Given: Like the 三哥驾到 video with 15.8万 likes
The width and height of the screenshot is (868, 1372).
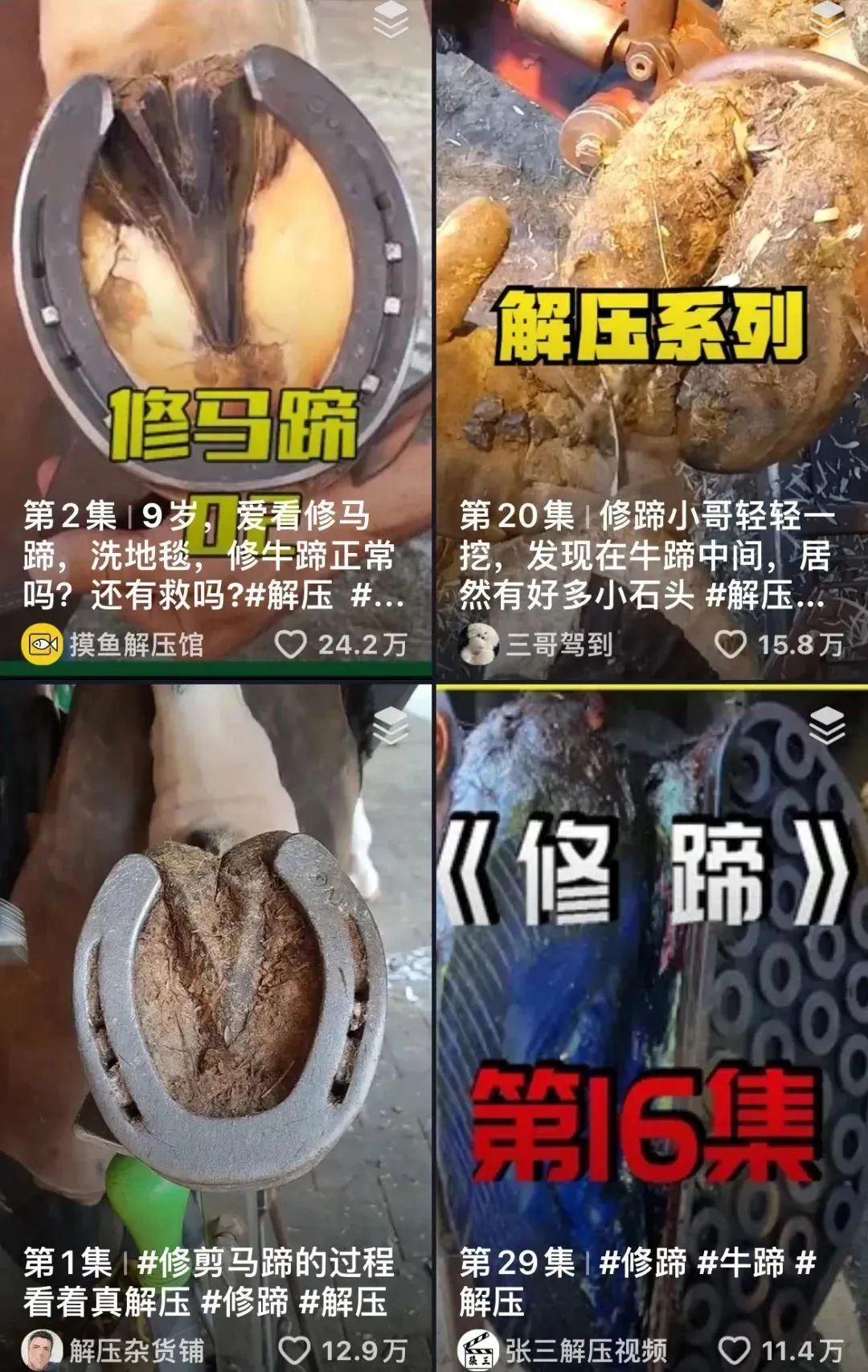Looking at the screenshot, I should pyautogui.click(x=730, y=644).
